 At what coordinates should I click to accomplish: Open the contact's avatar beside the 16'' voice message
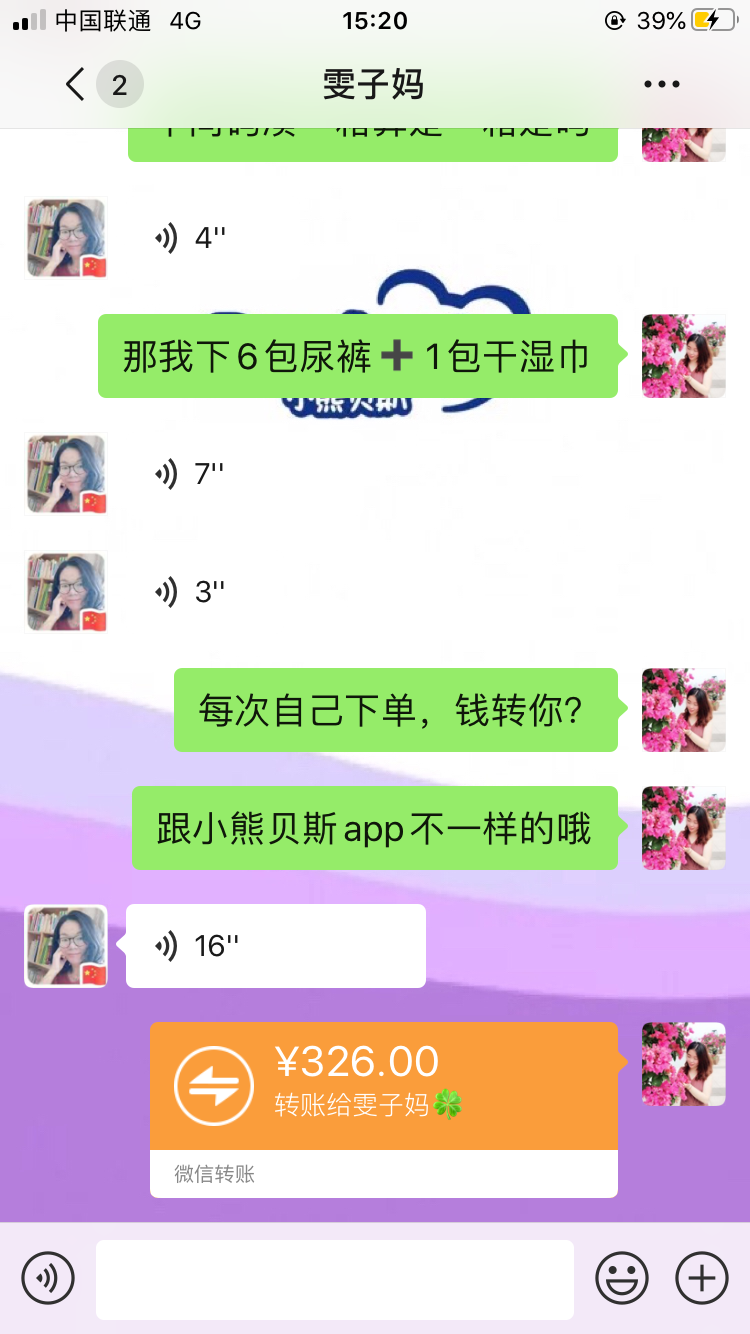tap(66, 946)
